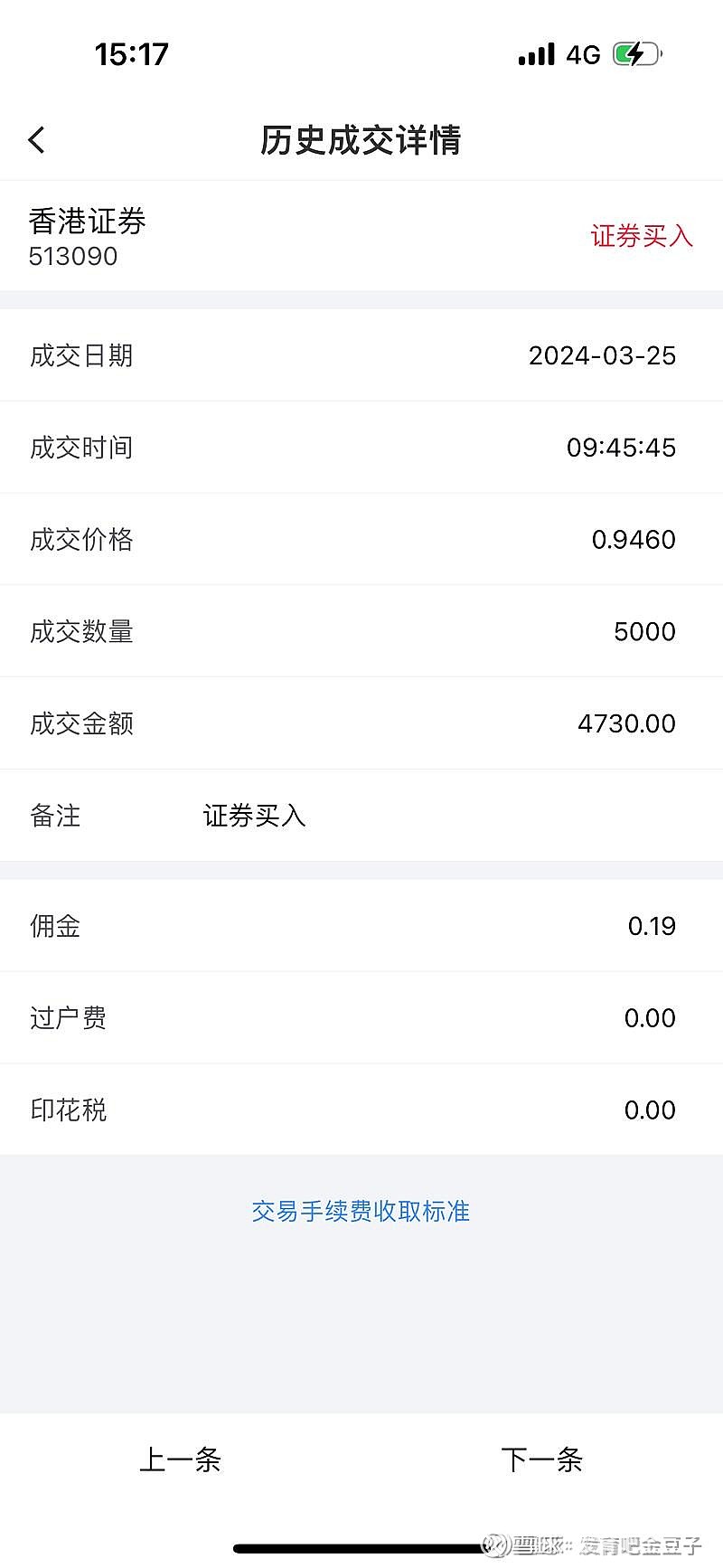Screen dimensions: 723x1568
Task: Go to previous record with 上一条
Action: pos(180,1459)
